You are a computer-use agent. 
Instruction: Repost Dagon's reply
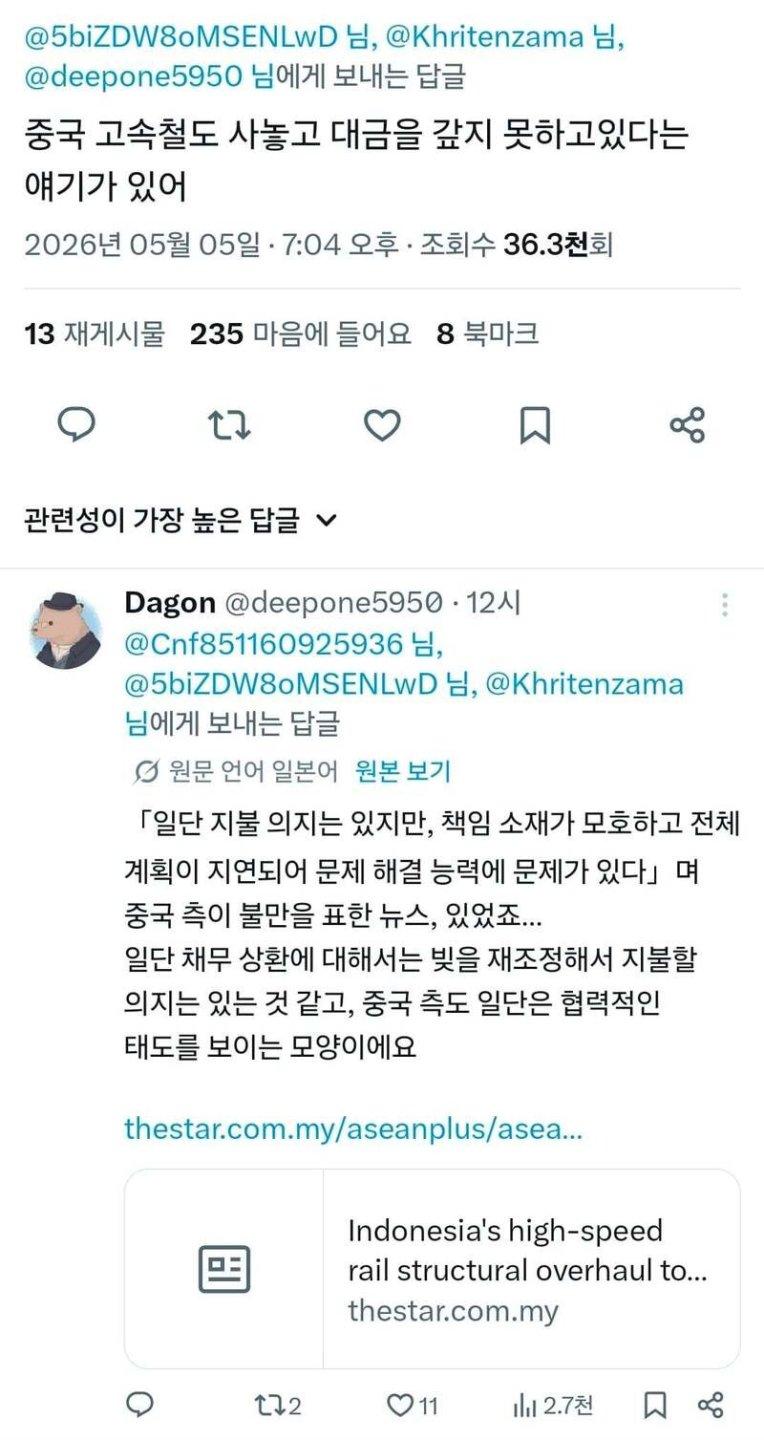pyautogui.click(x=277, y=1405)
